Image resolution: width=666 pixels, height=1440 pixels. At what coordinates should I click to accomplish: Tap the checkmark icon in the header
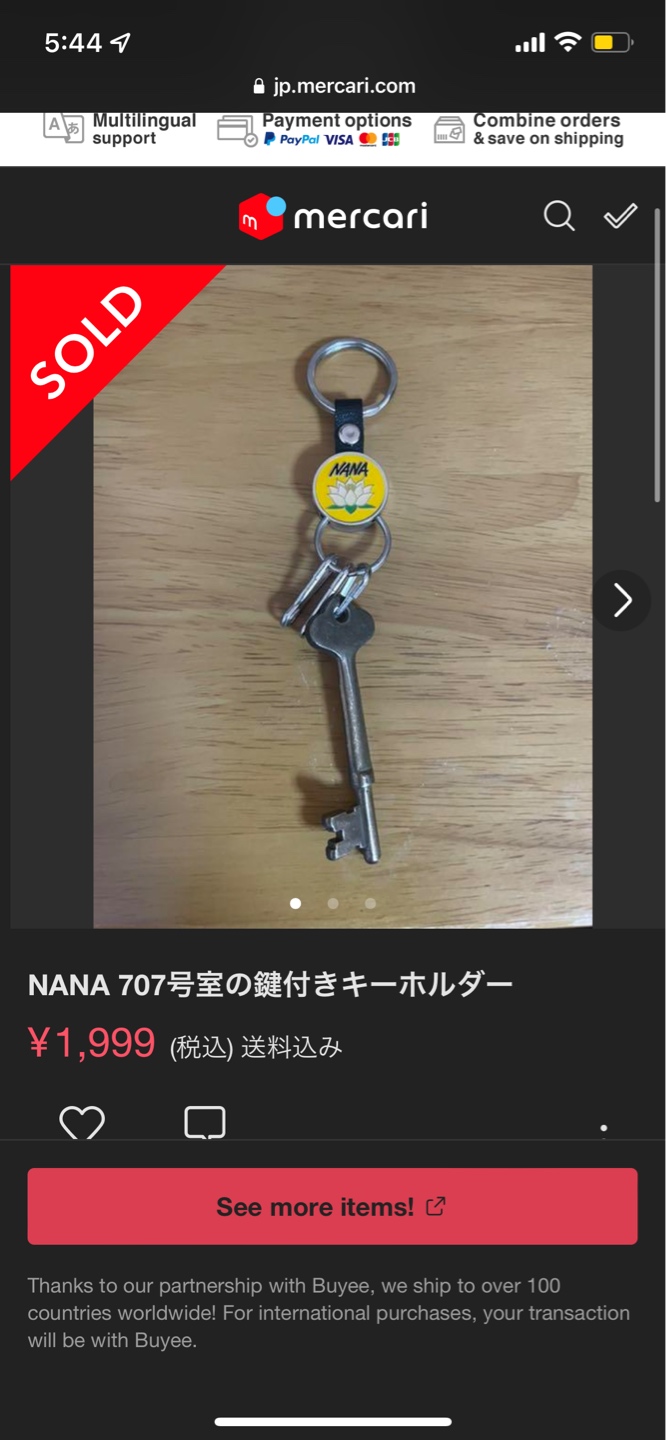(620, 216)
